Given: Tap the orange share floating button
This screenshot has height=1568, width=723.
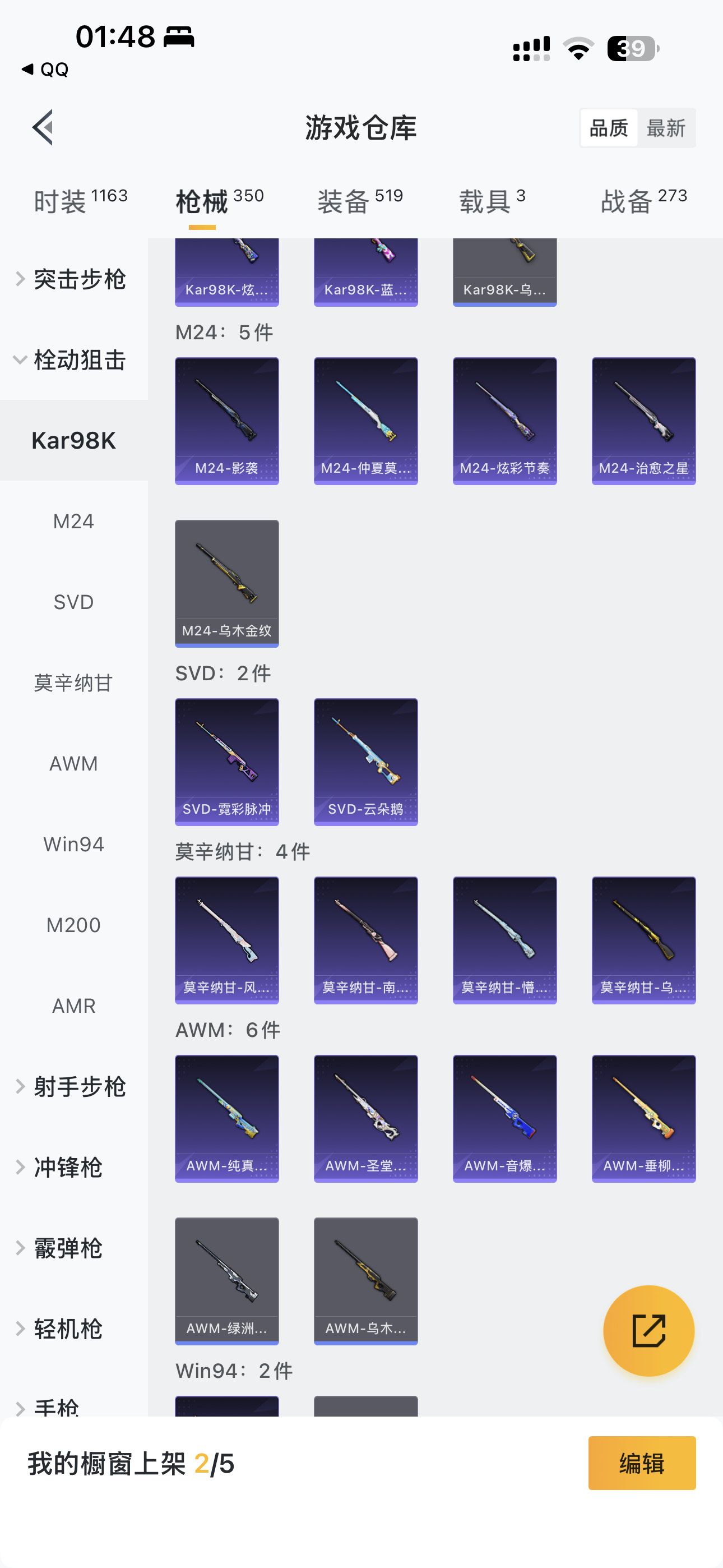Looking at the screenshot, I should 648,1331.
